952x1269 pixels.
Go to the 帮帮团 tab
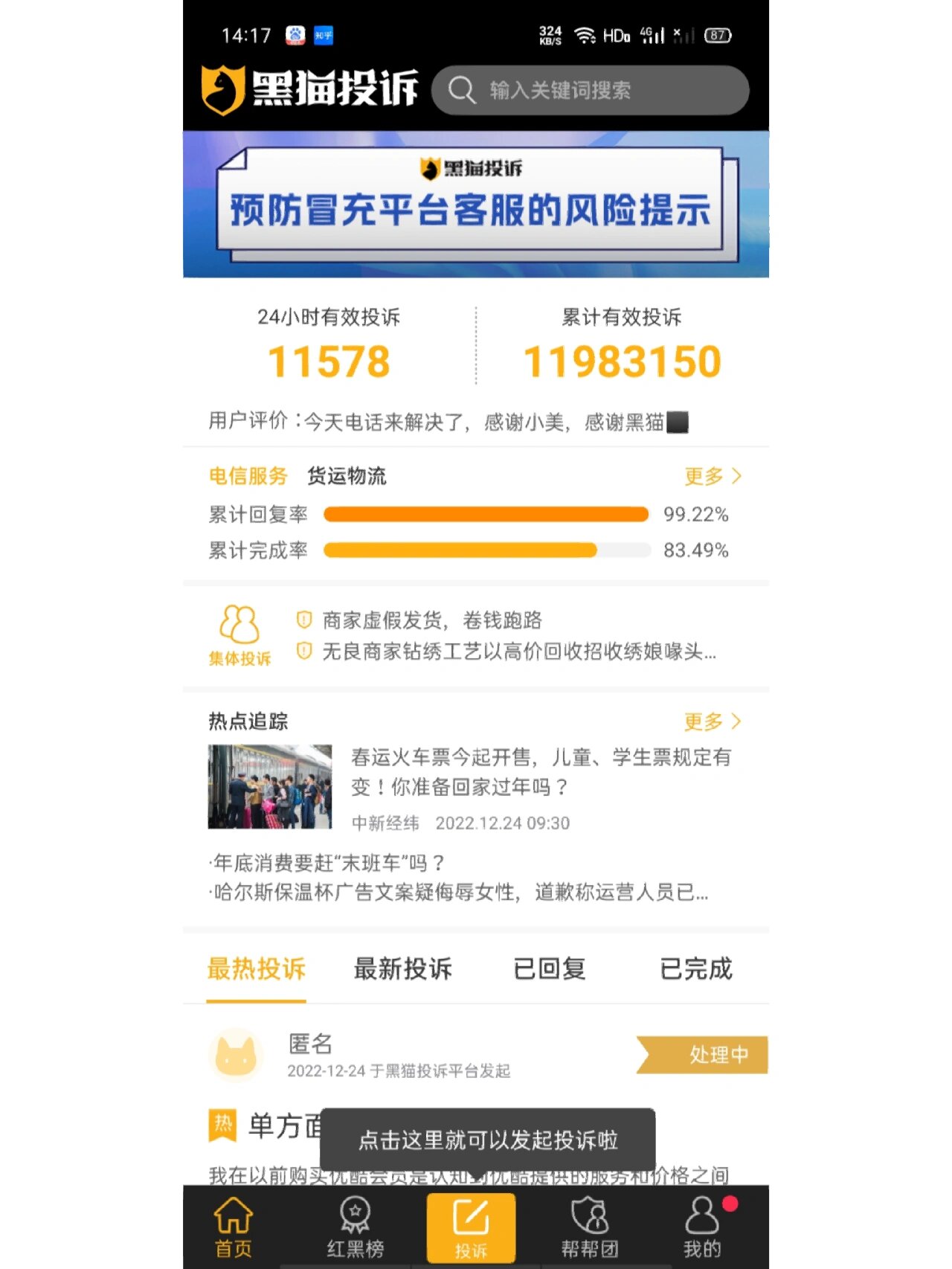tap(590, 1227)
